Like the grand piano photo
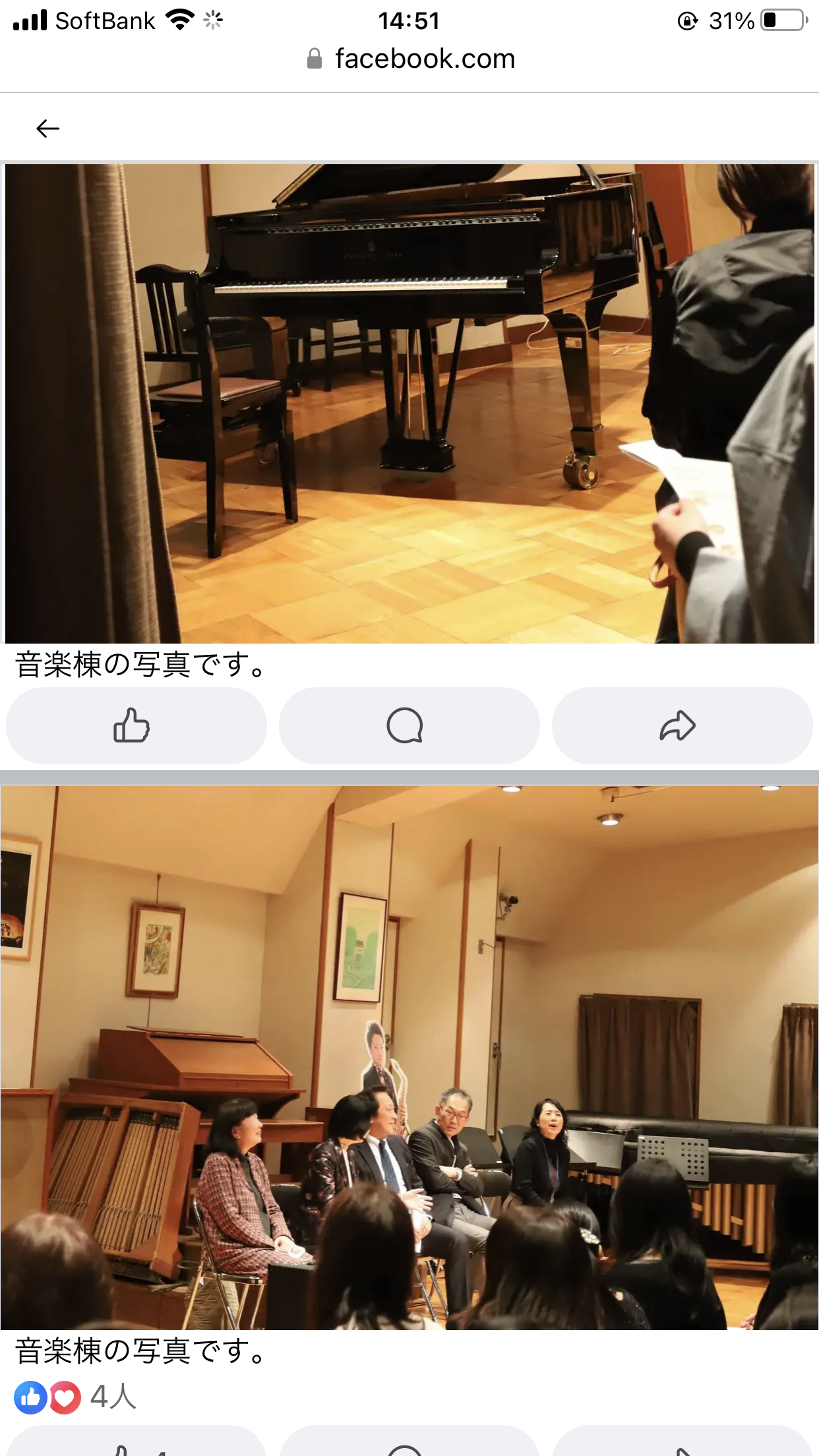Screen dimensions: 819x1456 (136, 725)
